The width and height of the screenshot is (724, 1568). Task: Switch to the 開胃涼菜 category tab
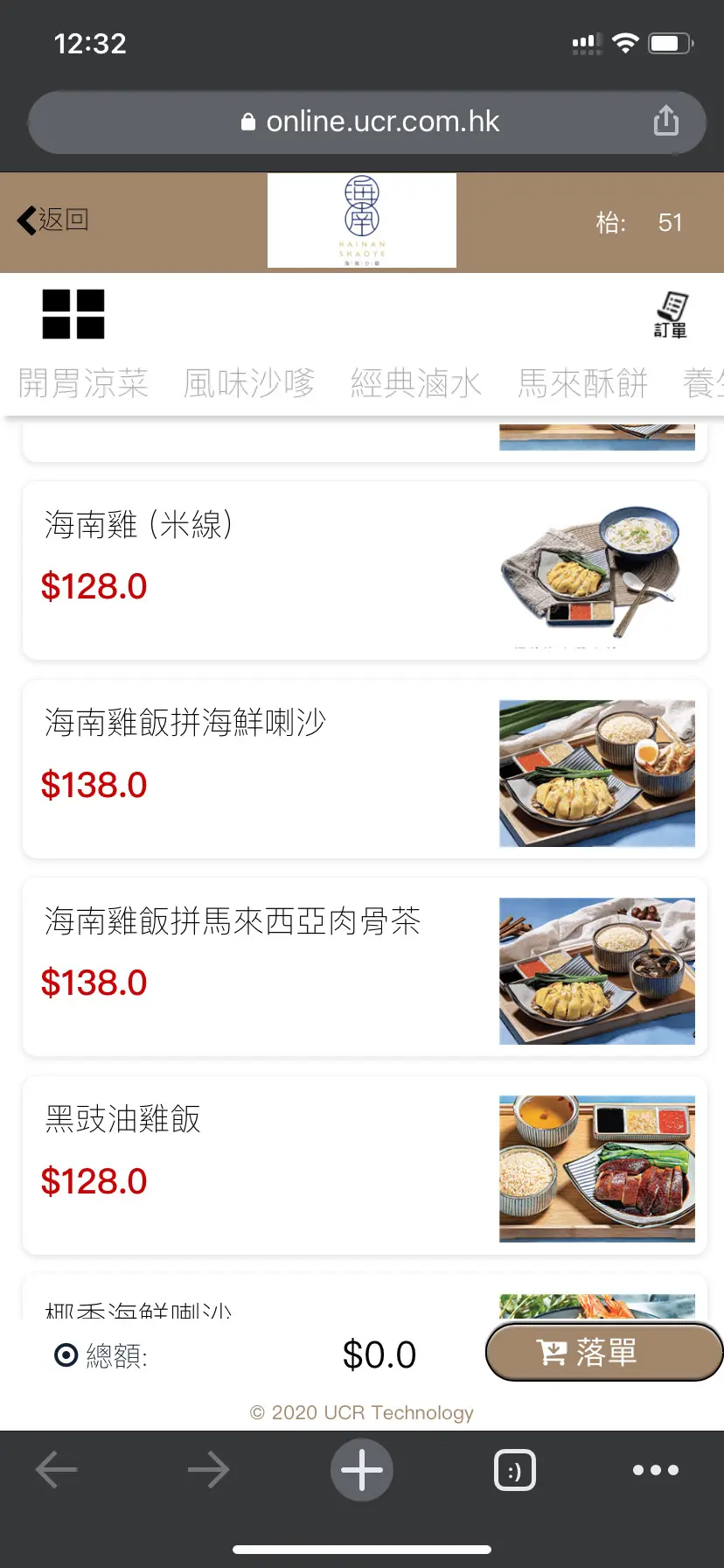(x=83, y=383)
